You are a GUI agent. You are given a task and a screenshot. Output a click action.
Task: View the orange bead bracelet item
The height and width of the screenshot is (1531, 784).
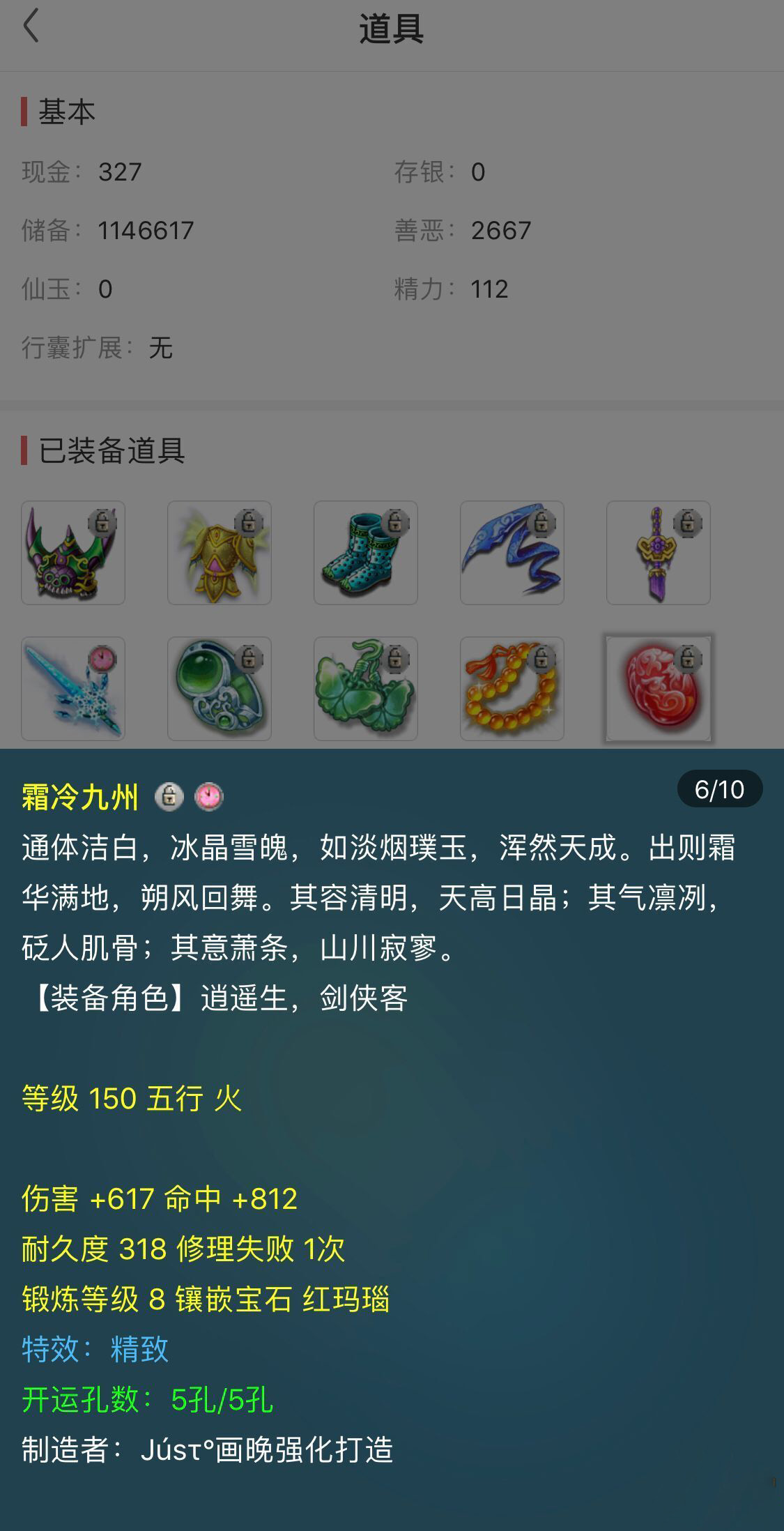(x=512, y=689)
